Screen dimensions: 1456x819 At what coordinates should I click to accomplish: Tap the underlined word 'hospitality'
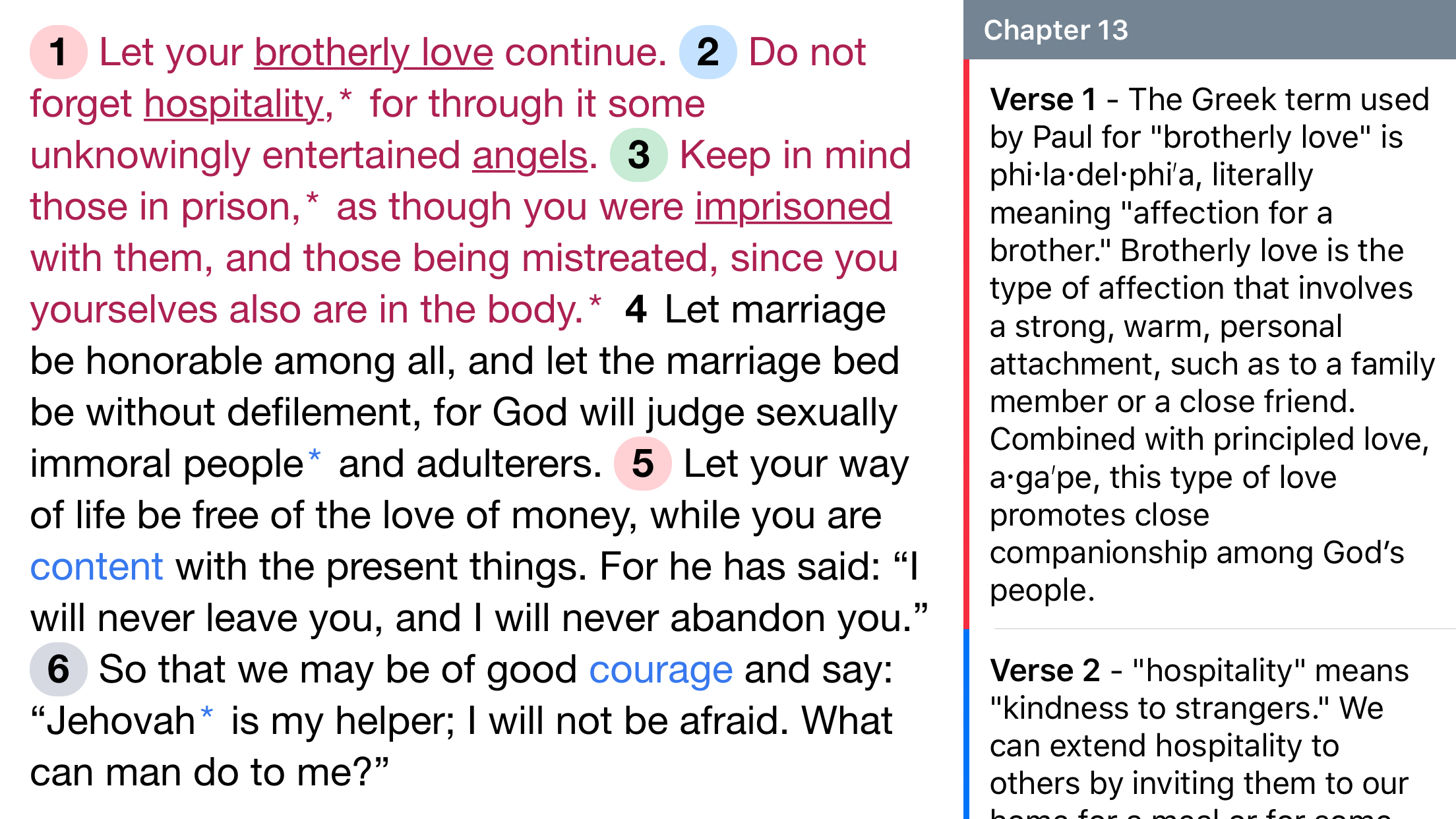pyautogui.click(x=236, y=104)
